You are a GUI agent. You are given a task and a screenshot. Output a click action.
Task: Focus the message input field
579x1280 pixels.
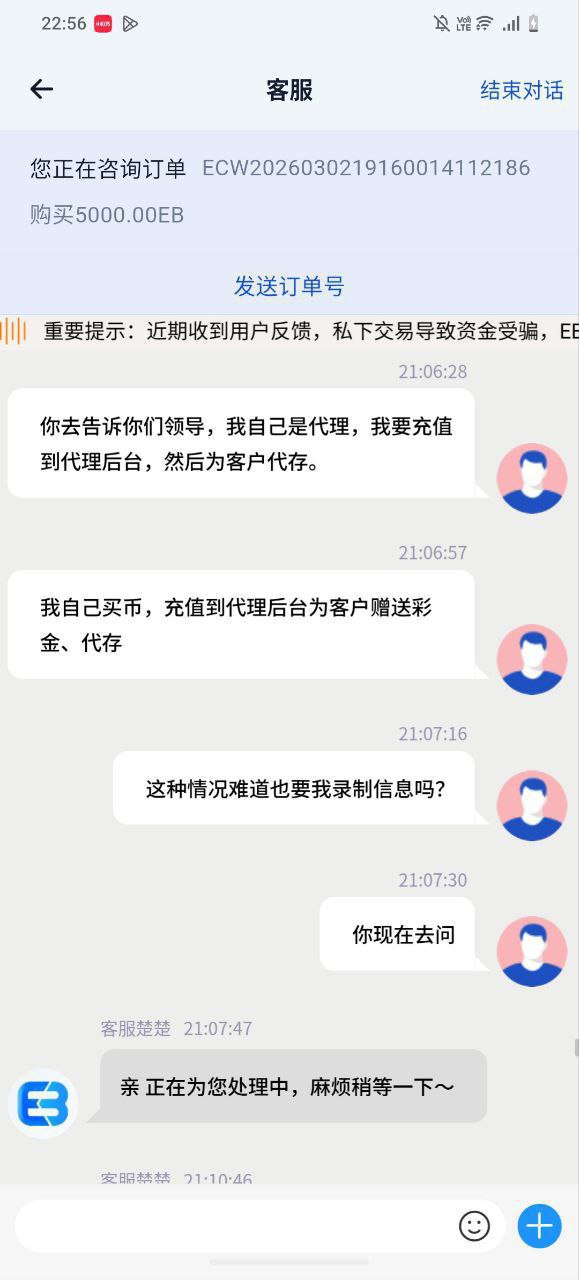point(235,1226)
